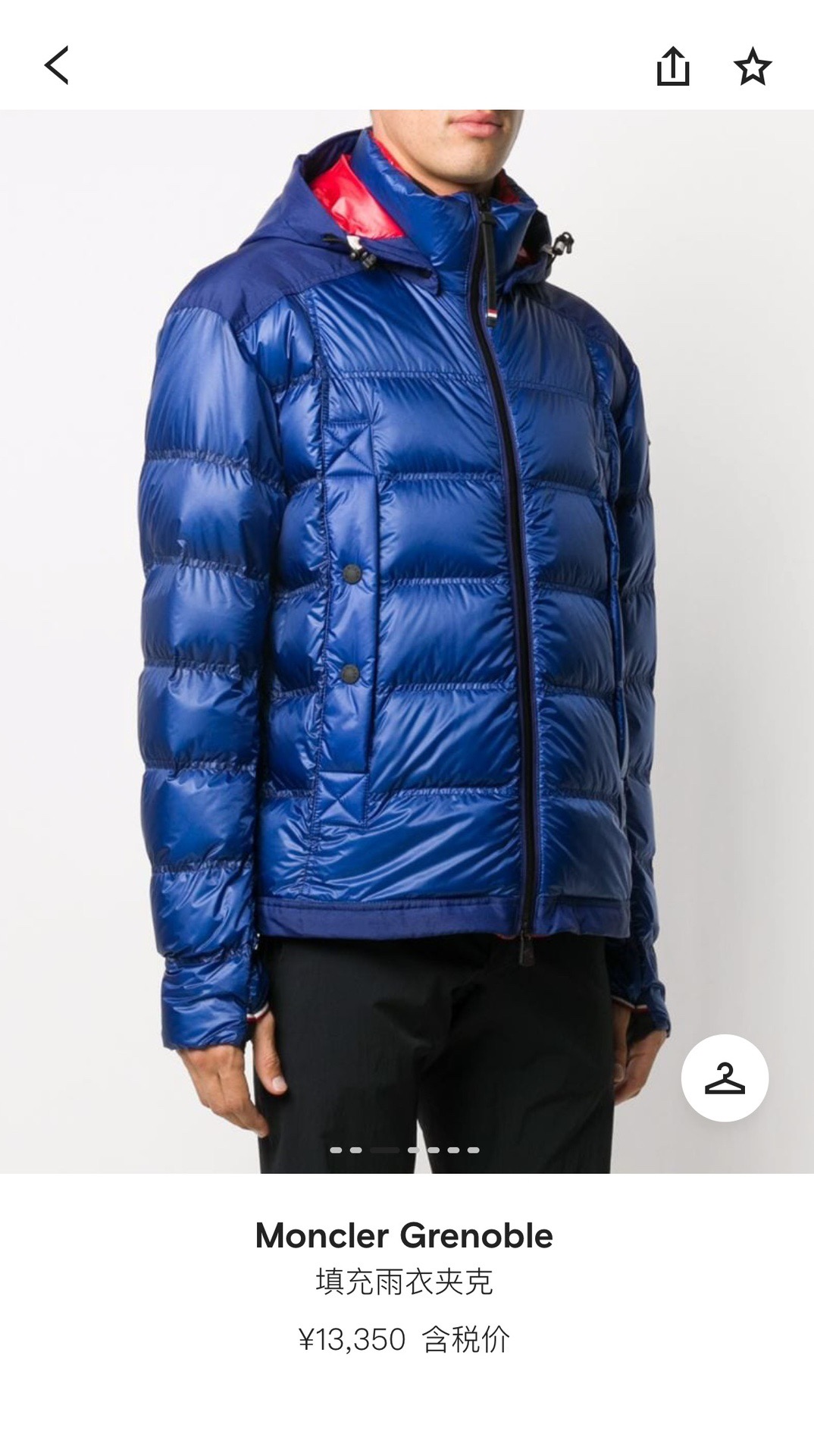The width and height of the screenshot is (814, 1456).
Task: Tap the hanger floating button
Action: point(725,1078)
